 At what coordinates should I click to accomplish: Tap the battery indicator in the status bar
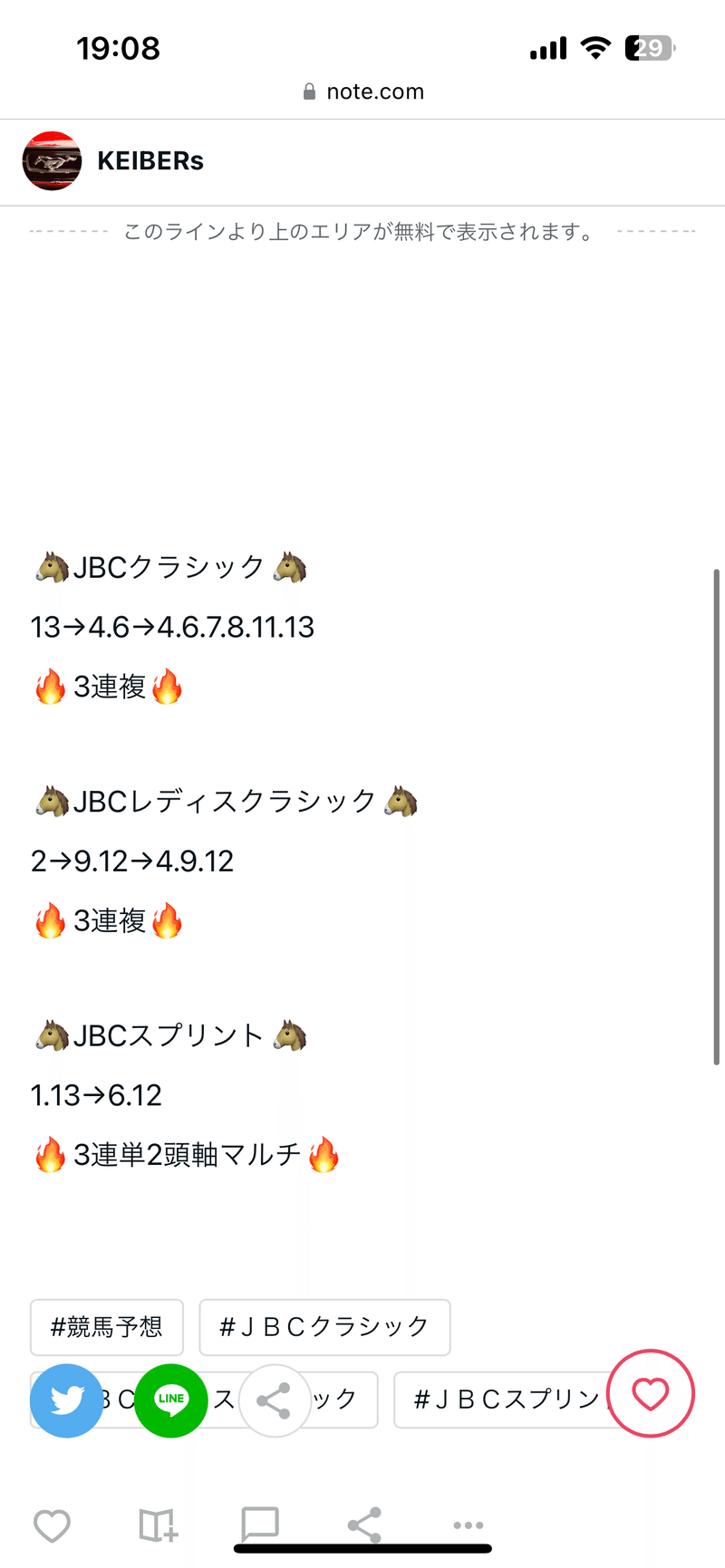[x=649, y=48]
